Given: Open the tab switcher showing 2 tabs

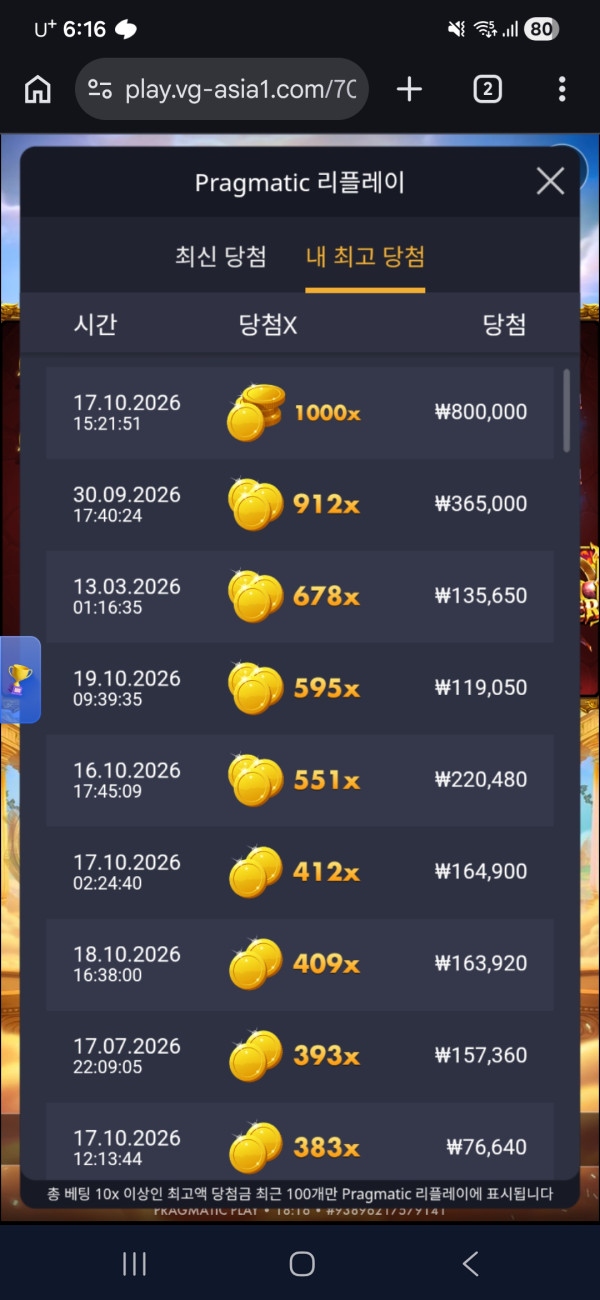Looking at the screenshot, I should pyautogui.click(x=486, y=90).
